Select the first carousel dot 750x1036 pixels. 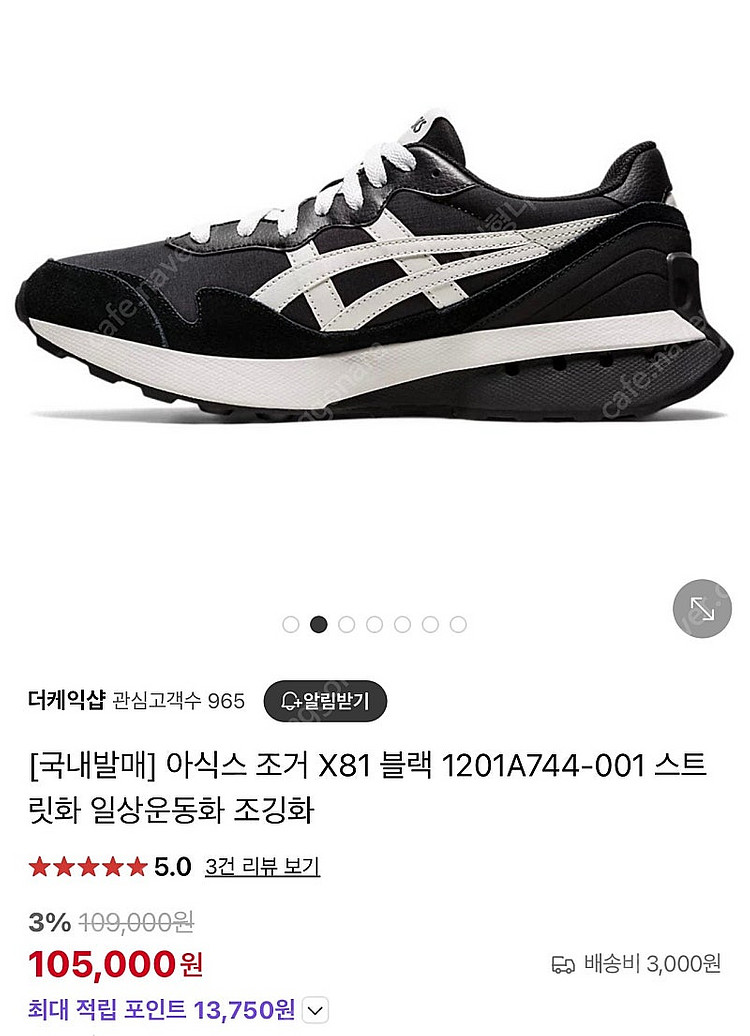tap(292, 623)
